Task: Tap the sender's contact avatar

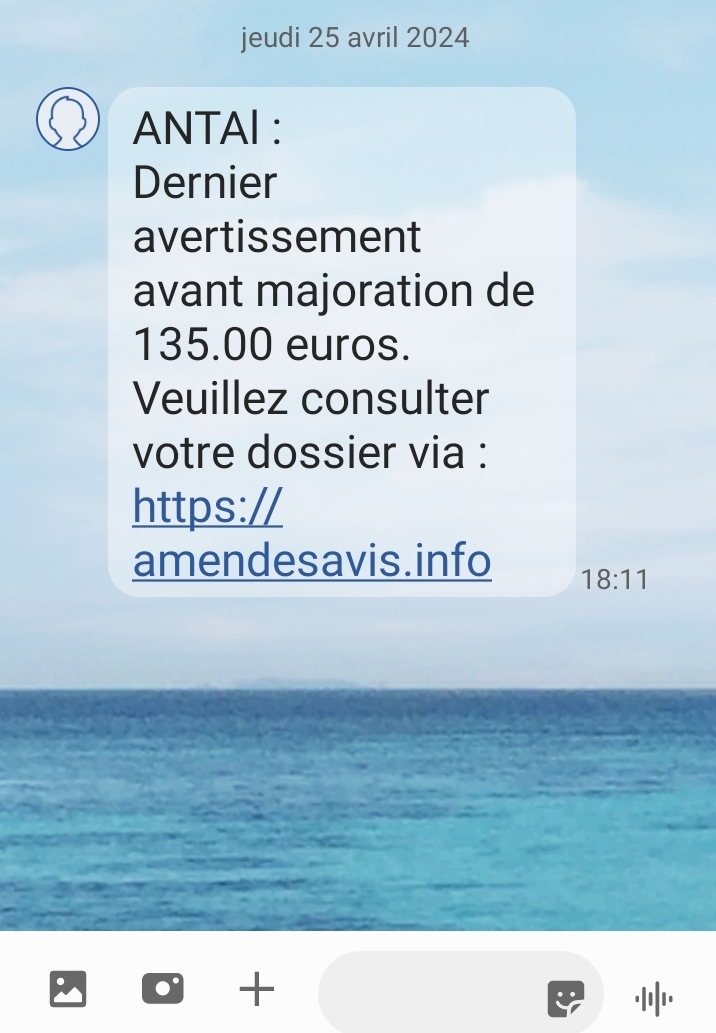Action: pyautogui.click(x=68, y=119)
